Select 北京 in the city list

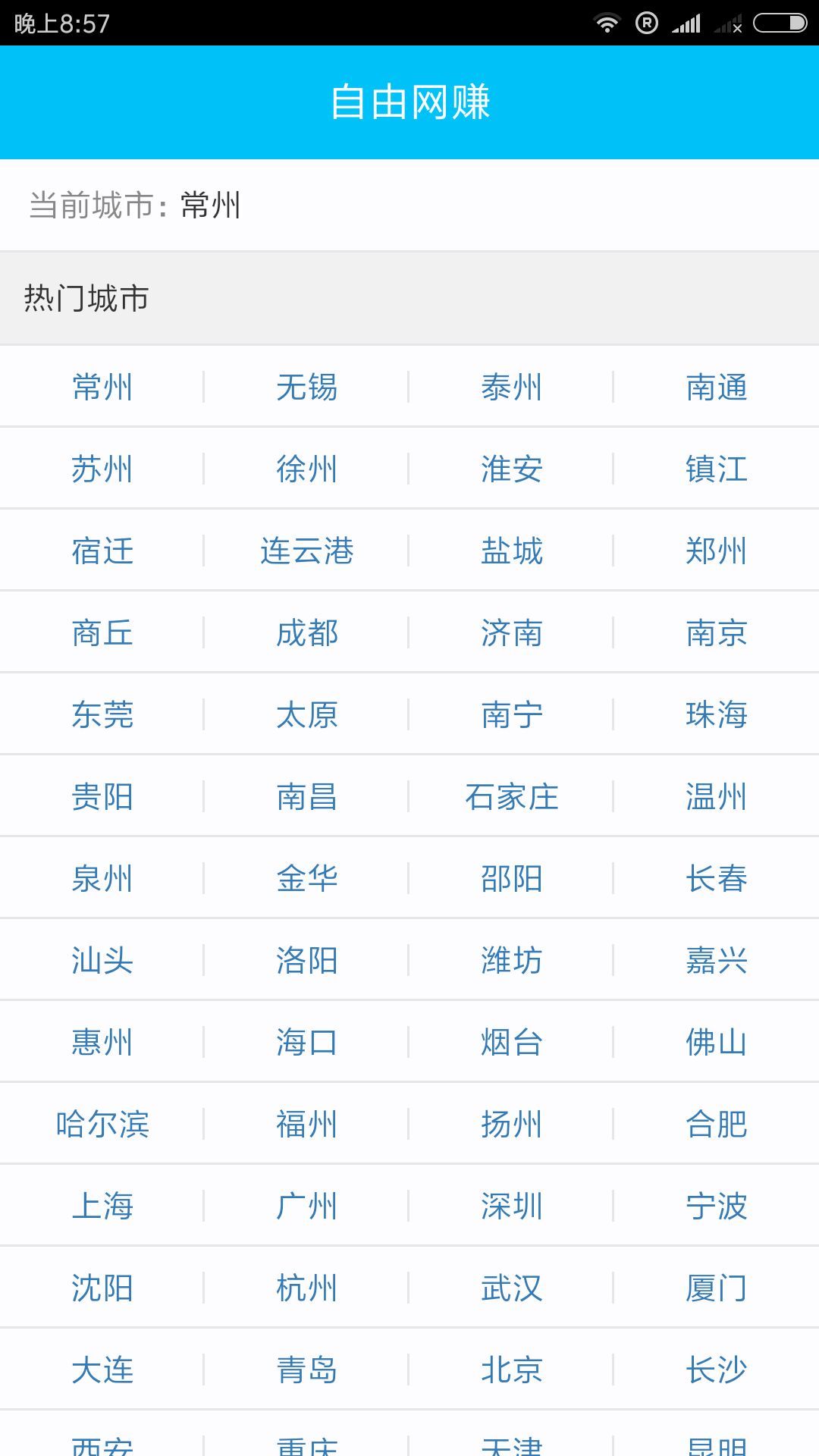coord(512,1370)
